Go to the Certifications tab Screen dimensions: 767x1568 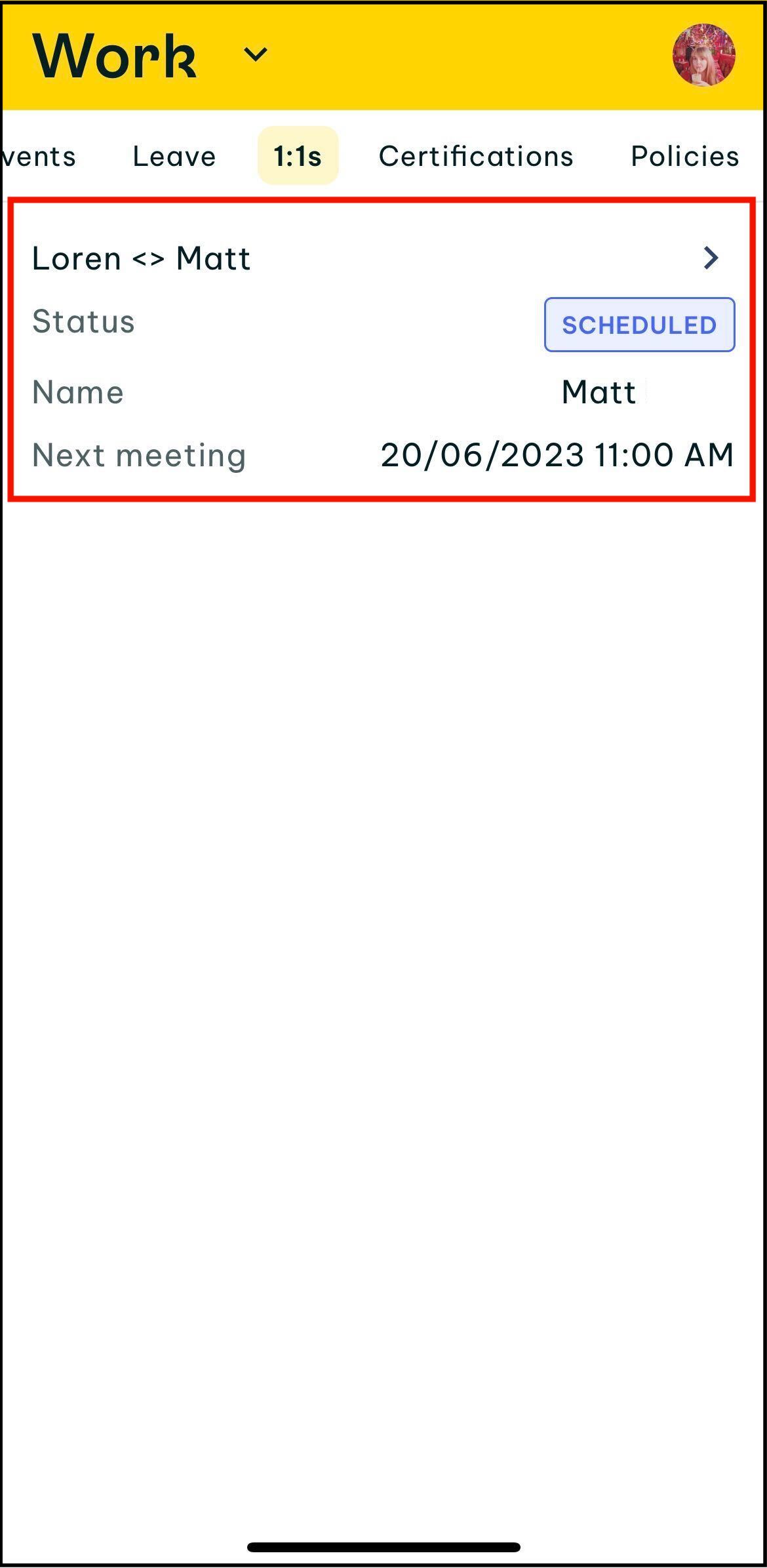click(476, 156)
